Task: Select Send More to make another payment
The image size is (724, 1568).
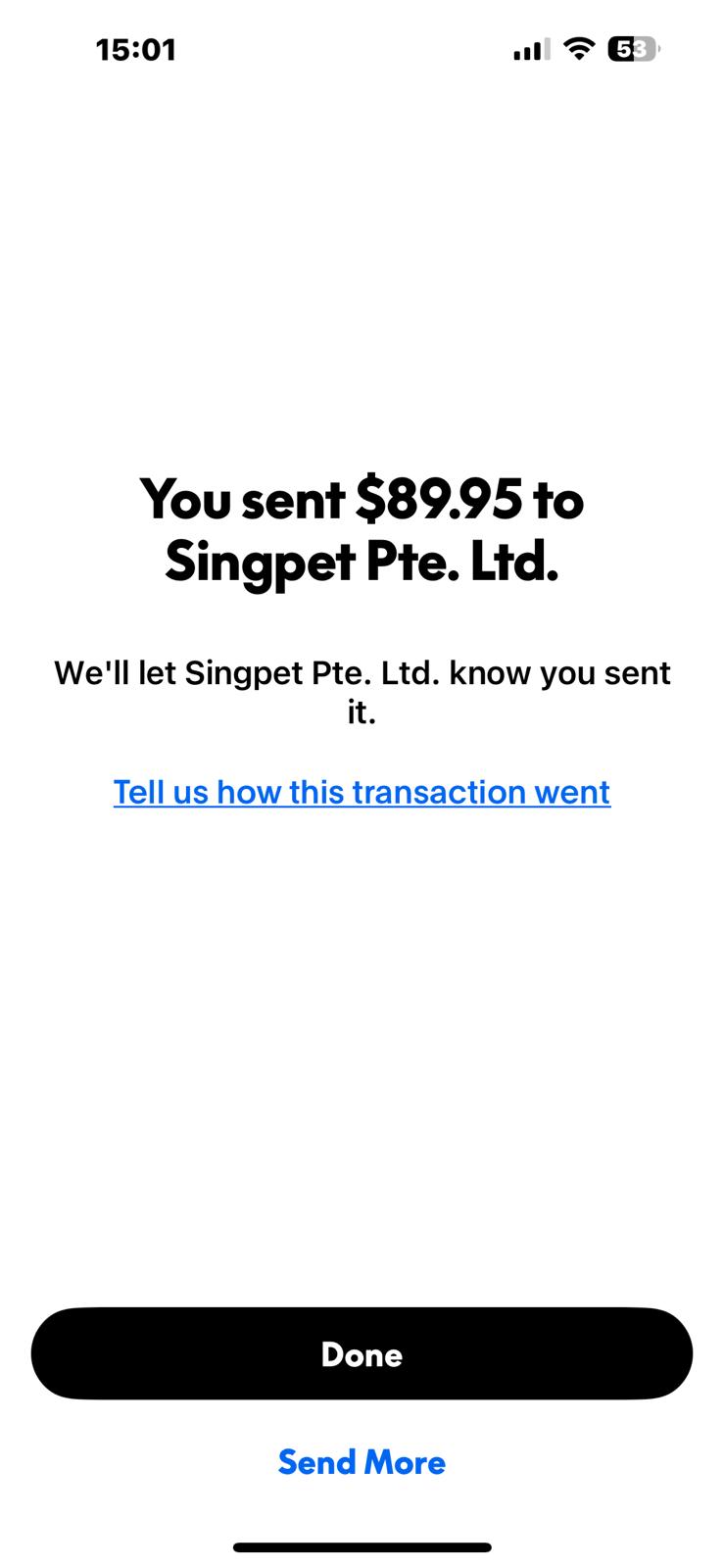Action: 362,1462
